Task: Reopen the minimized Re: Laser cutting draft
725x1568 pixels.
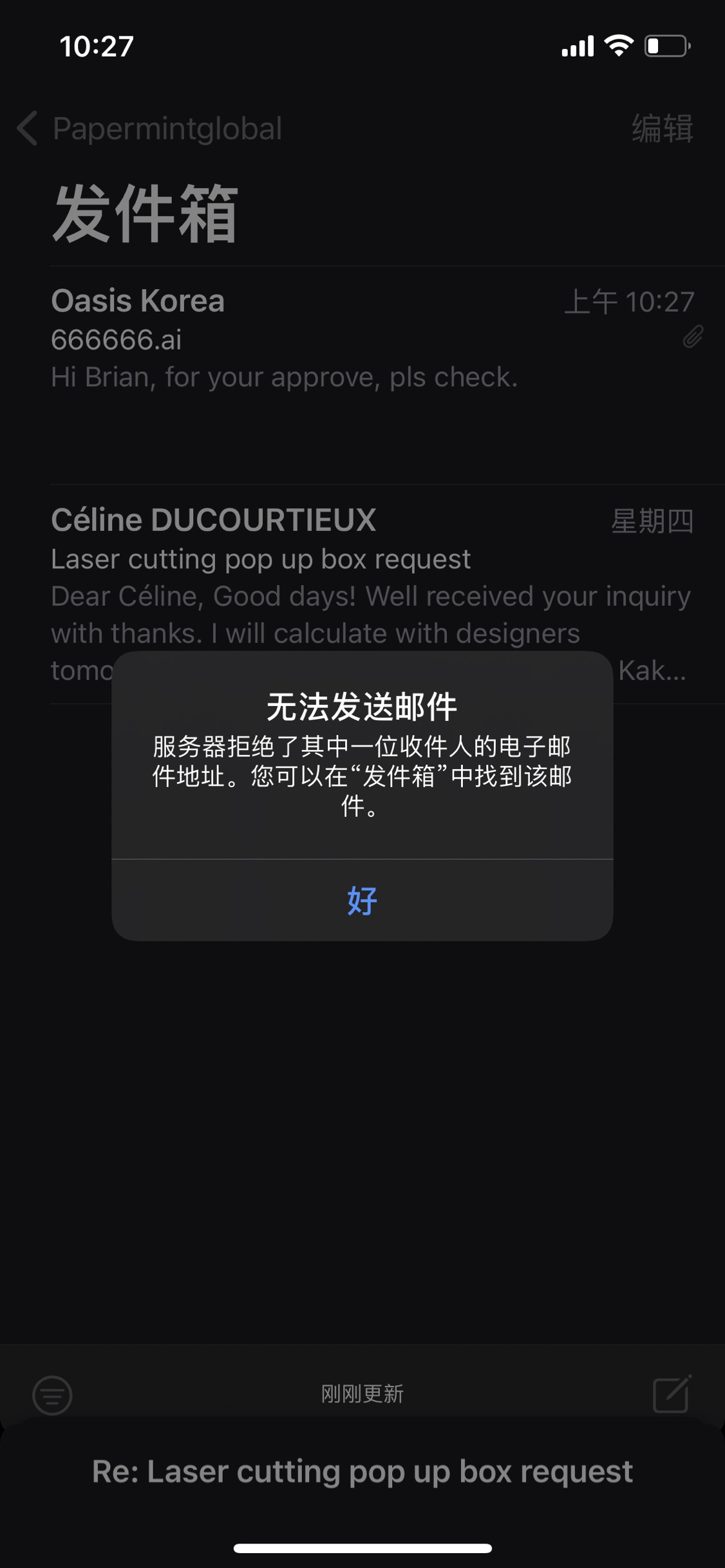Action: [x=362, y=1472]
